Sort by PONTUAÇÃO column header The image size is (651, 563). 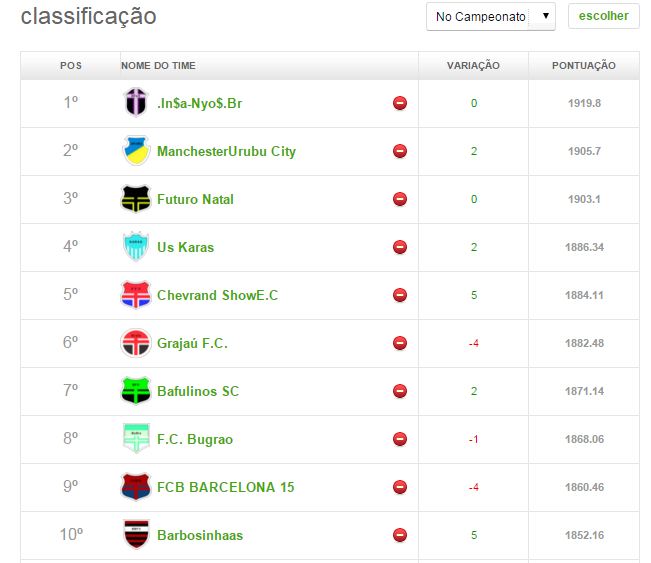(583, 66)
